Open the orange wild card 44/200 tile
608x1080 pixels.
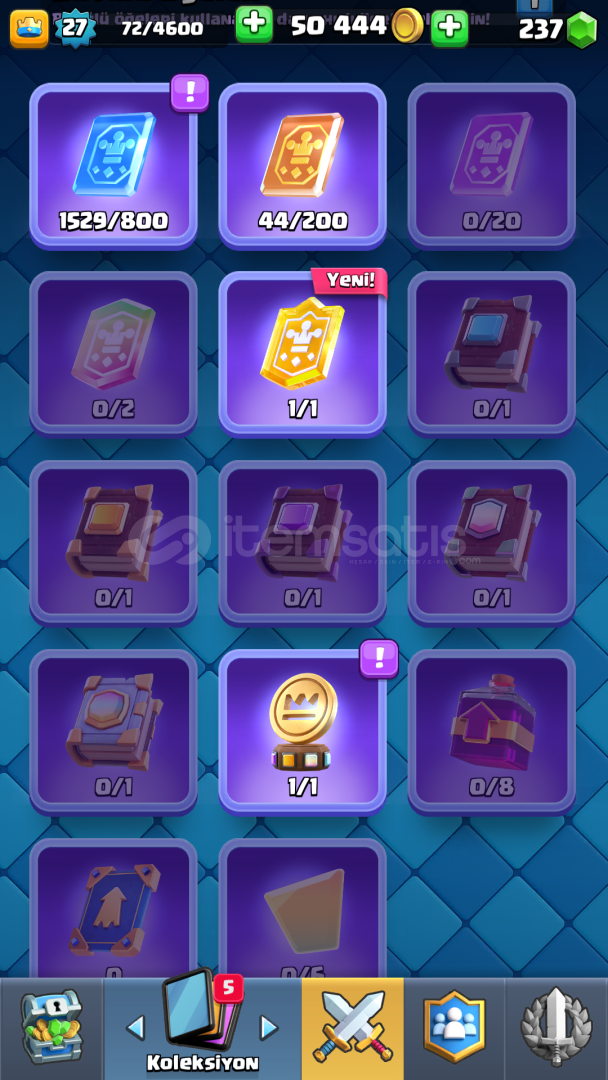pyautogui.click(x=302, y=165)
